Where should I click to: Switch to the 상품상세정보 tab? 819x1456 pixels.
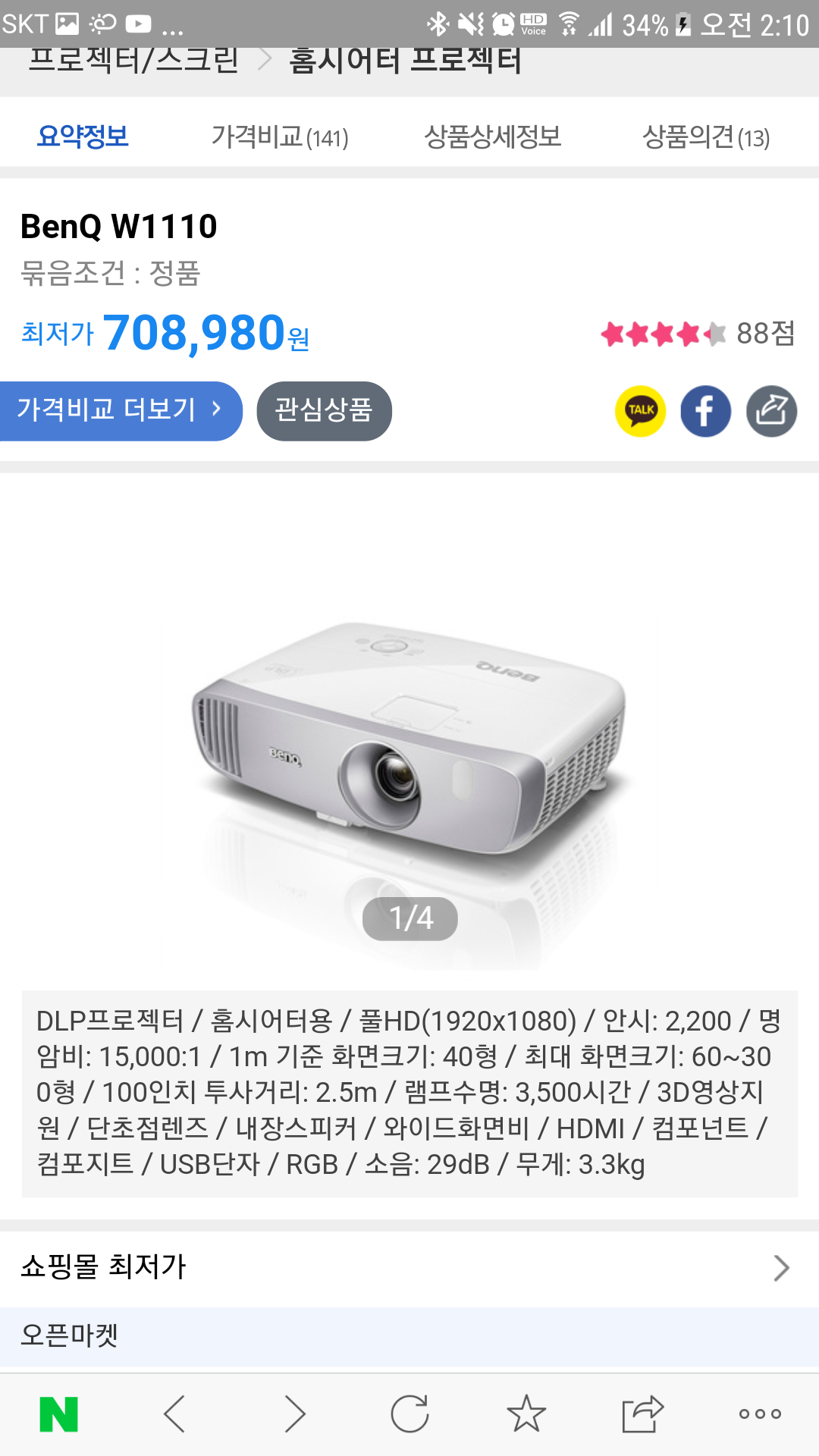(x=492, y=137)
